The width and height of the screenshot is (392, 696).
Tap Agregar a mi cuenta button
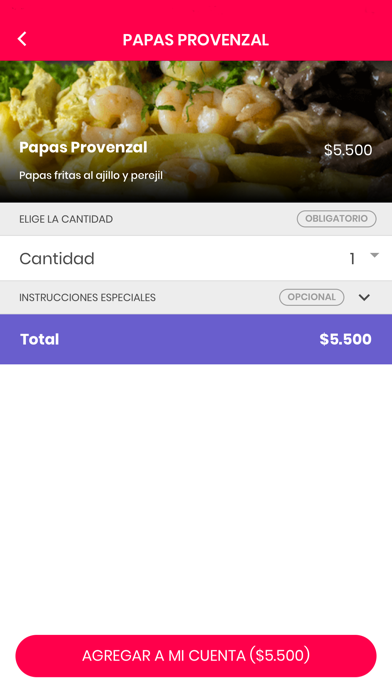click(196, 656)
